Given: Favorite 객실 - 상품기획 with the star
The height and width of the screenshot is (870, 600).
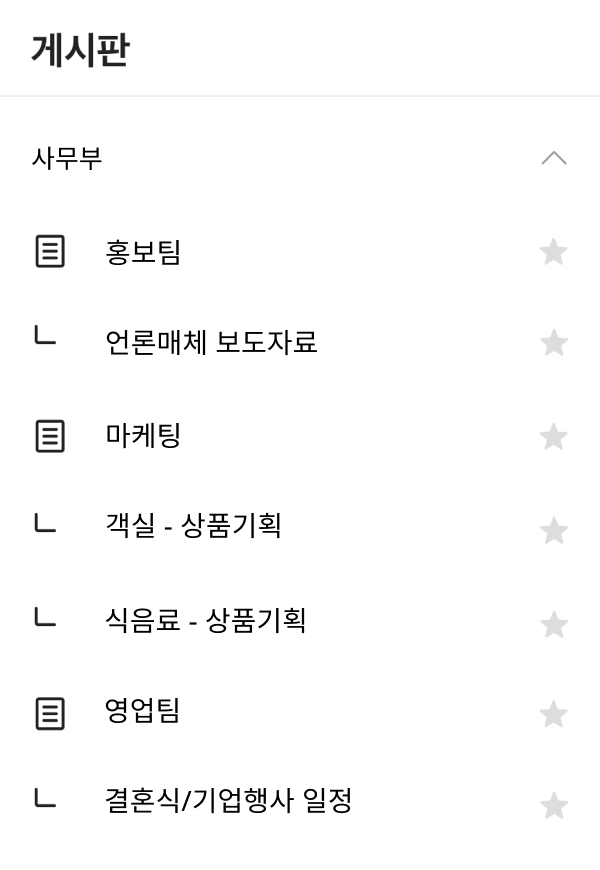Looking at the screenshot, I should [x=553, y=530].
